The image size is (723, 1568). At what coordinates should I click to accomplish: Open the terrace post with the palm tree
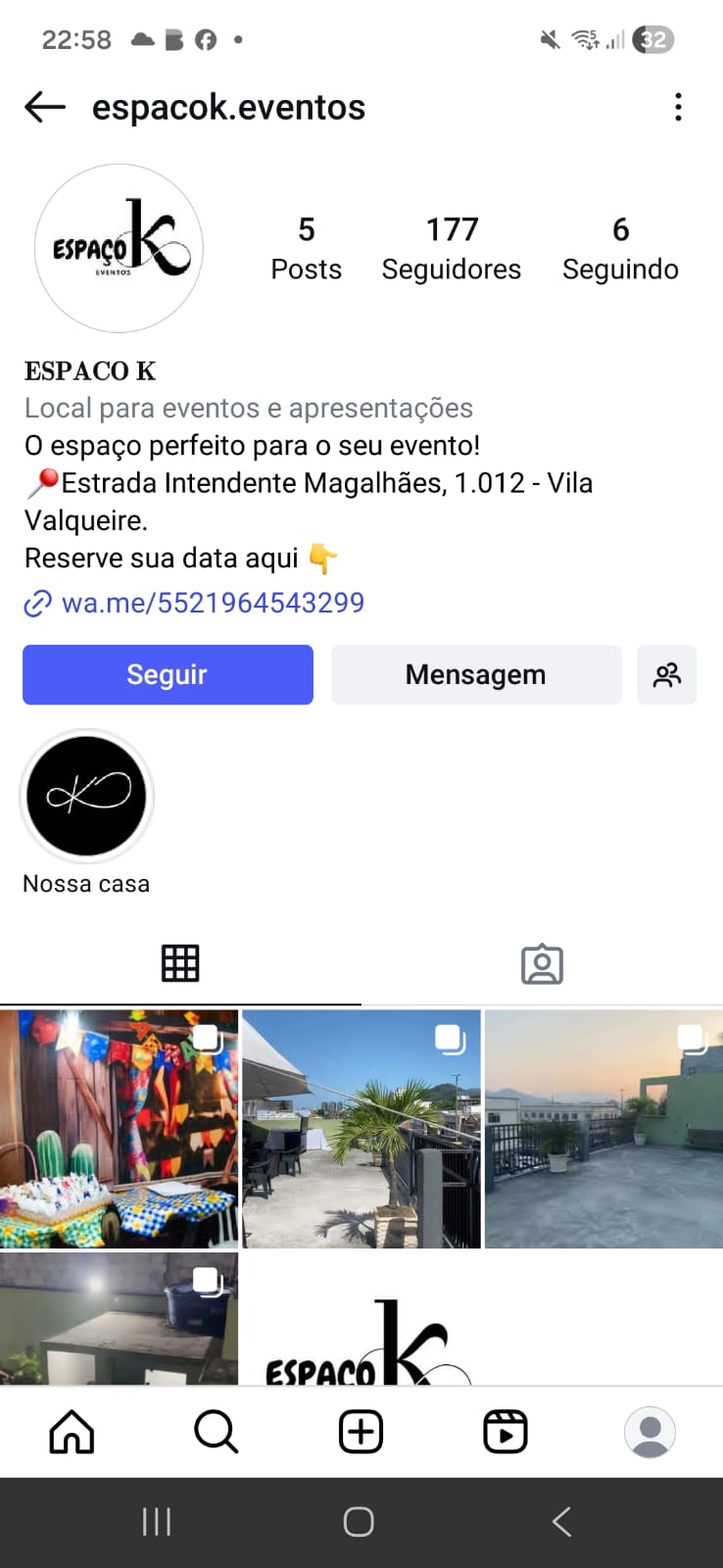pyautogui.click(x=361, y=1129)
